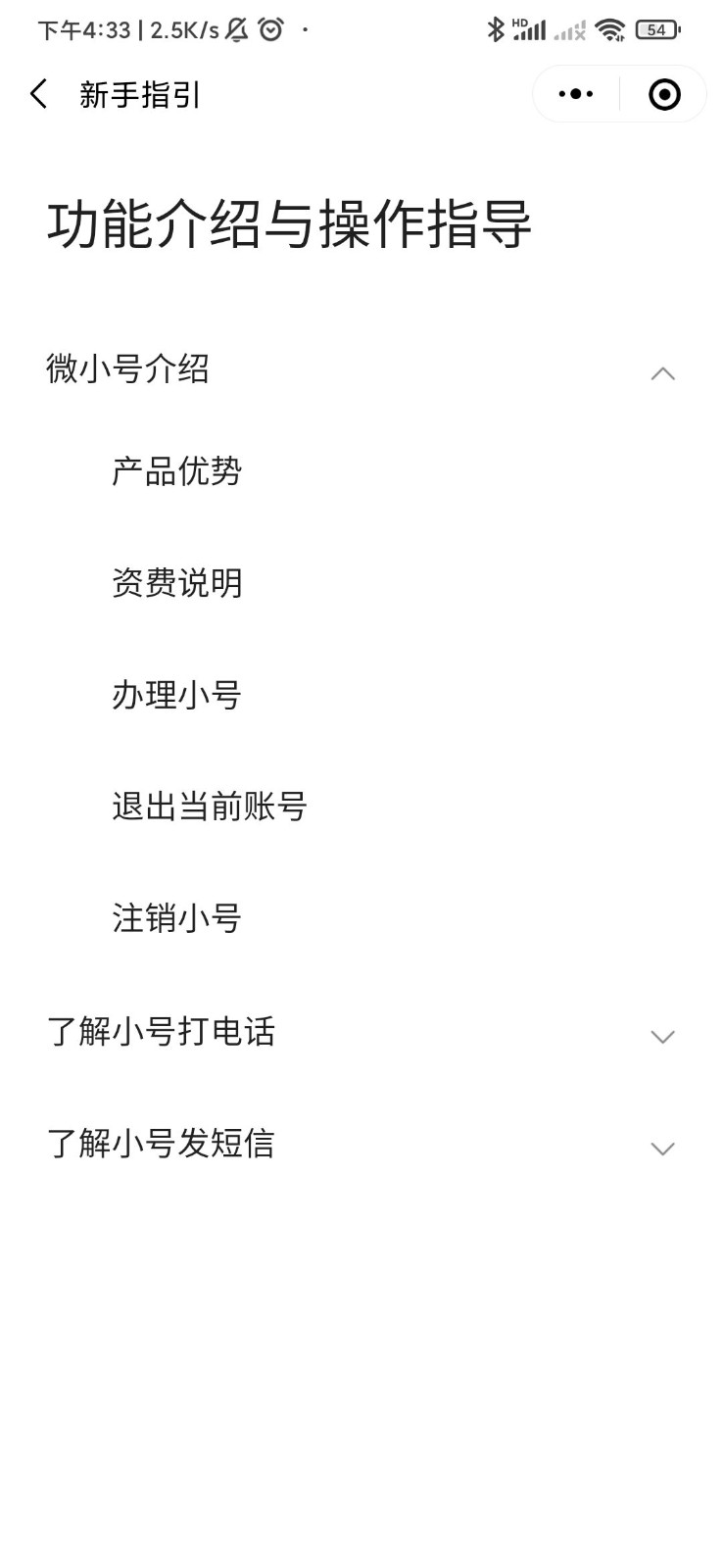723x1568 pixels.
Task: Open 注销小号 guide
Action: [x=176, y=918]
